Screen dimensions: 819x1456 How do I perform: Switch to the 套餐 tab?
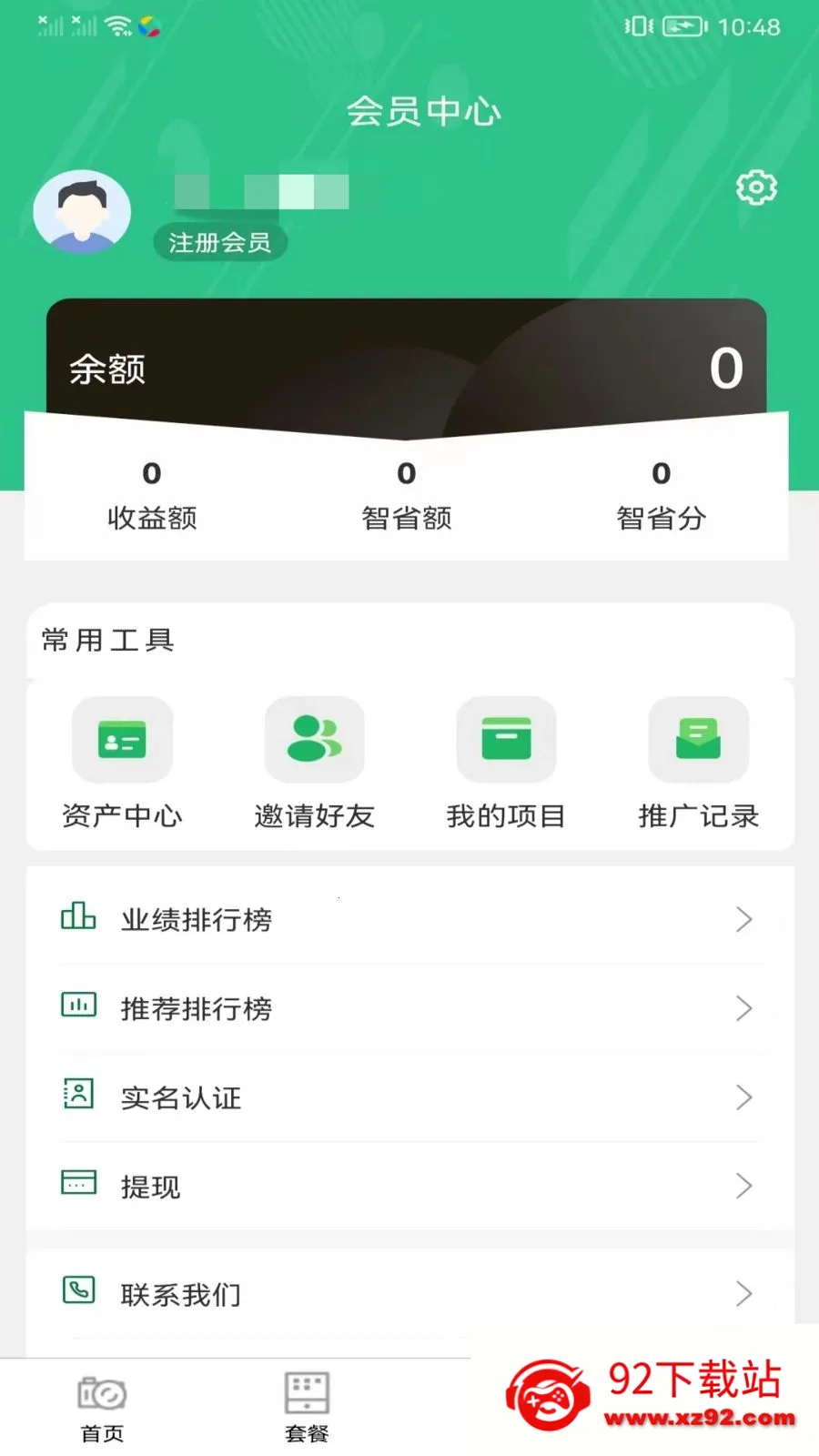tap(306, 1406)
